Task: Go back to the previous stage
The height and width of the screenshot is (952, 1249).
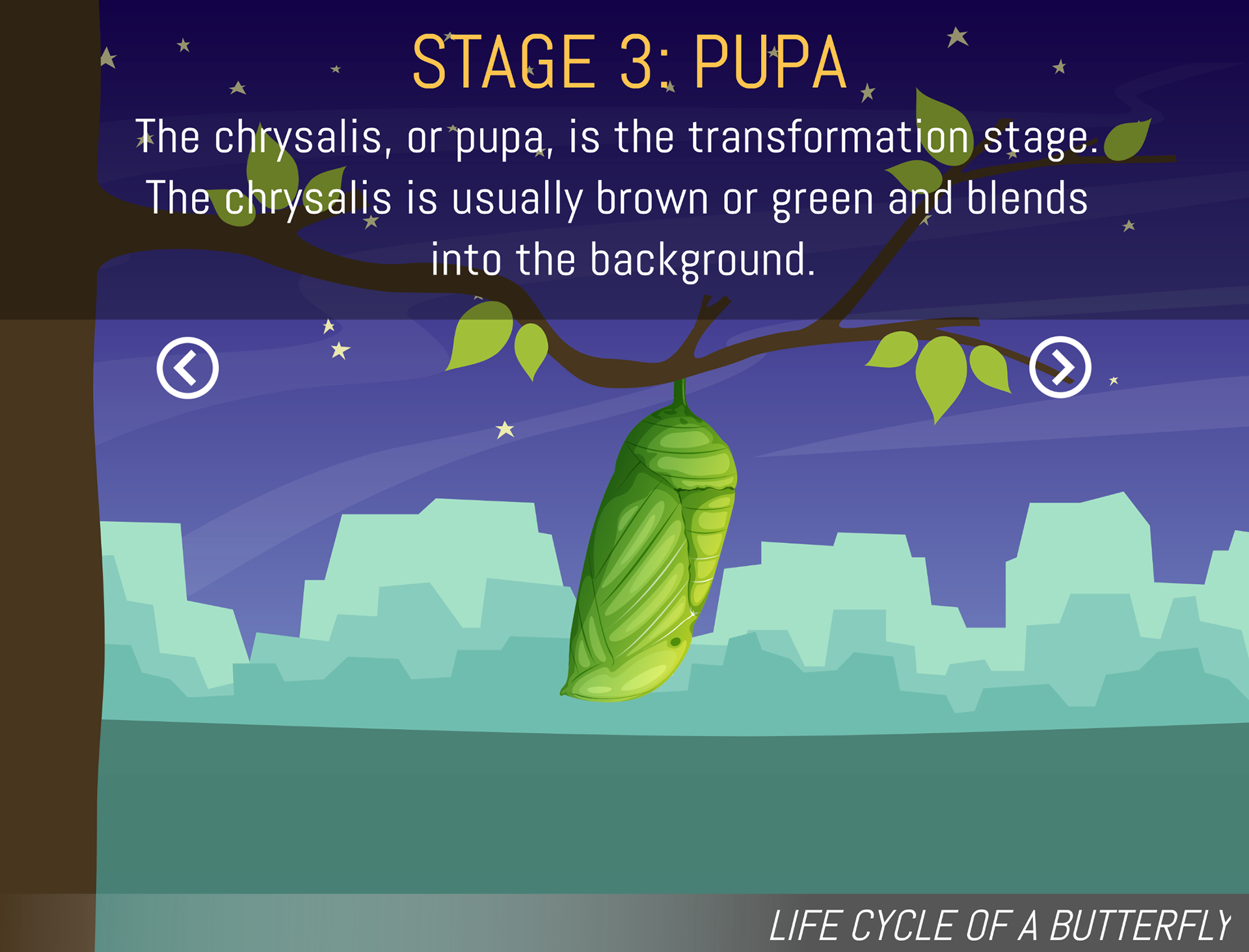Action: click(187, 368)
